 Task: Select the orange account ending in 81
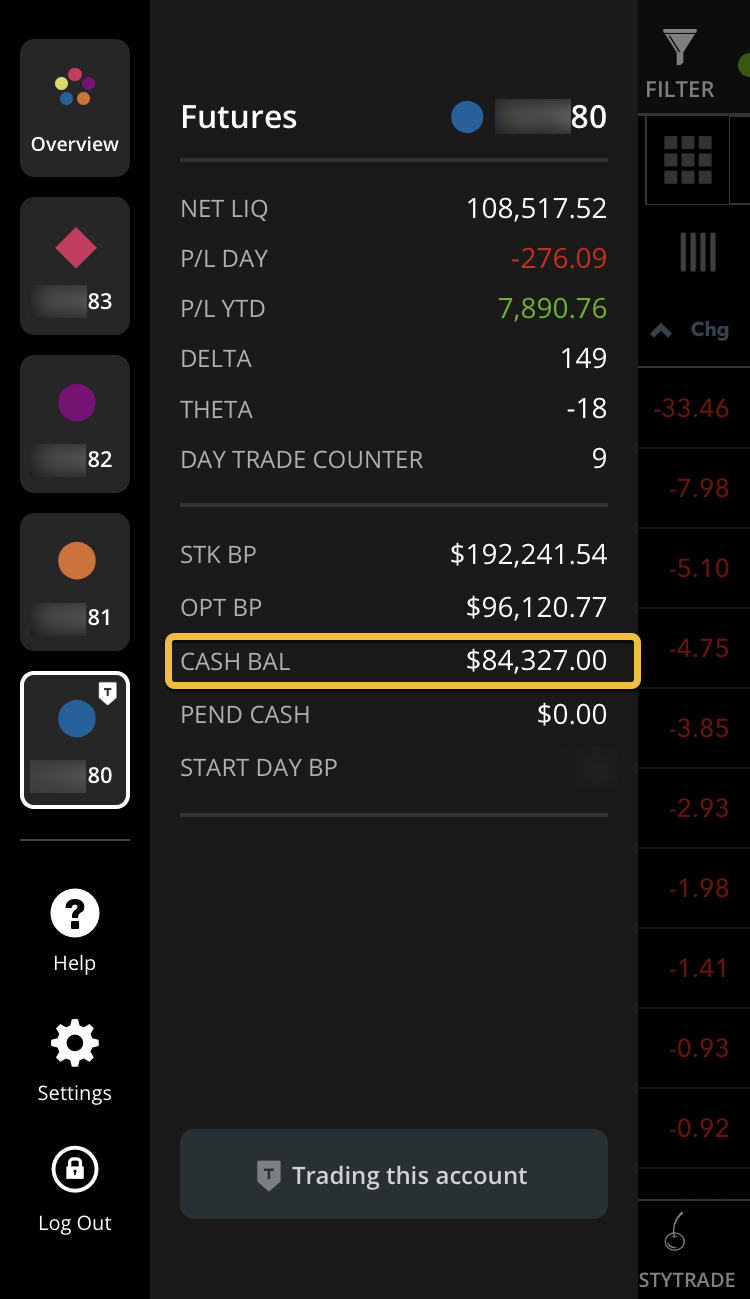[x=74, y=582]
